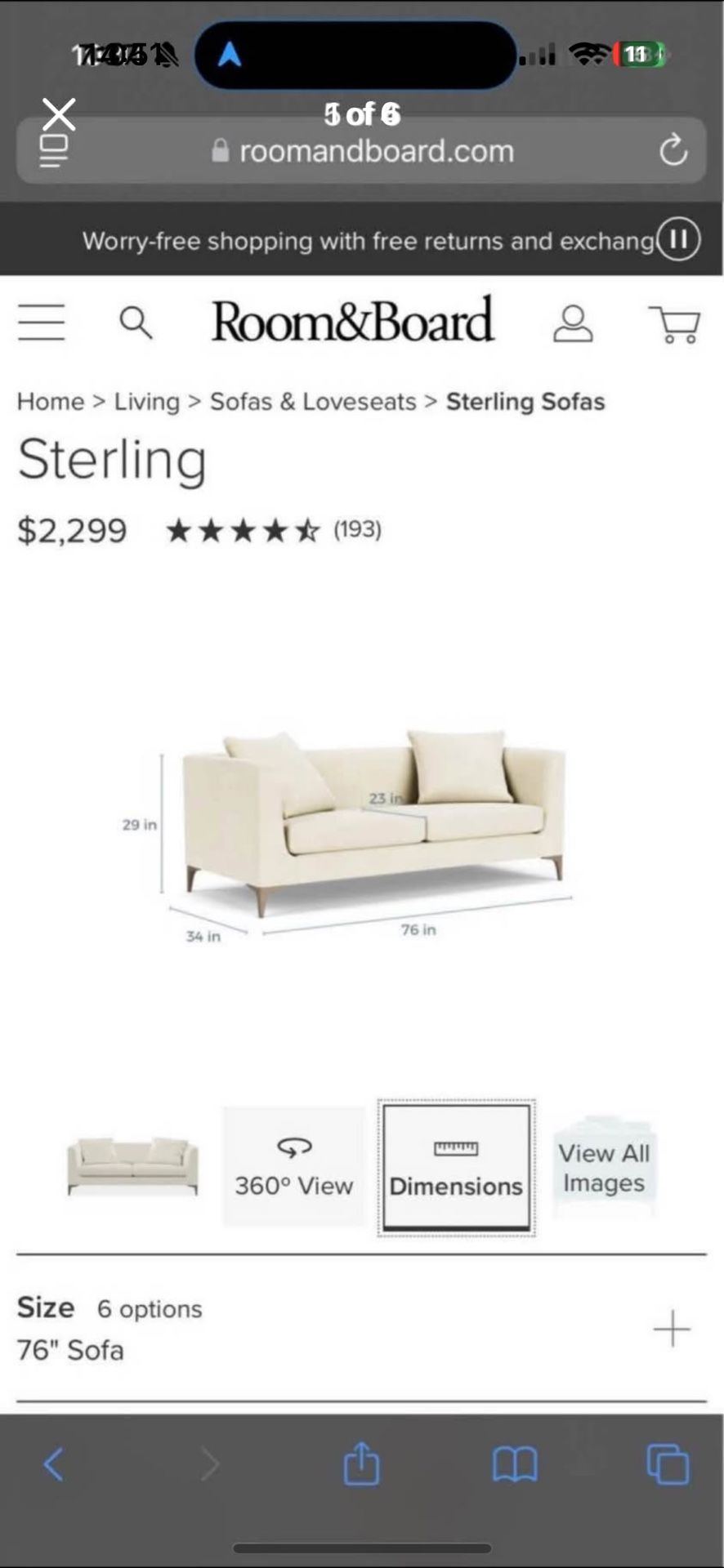Switch to the Dimensions view
Screen dimensions: 724x1568
[456, 1166]
